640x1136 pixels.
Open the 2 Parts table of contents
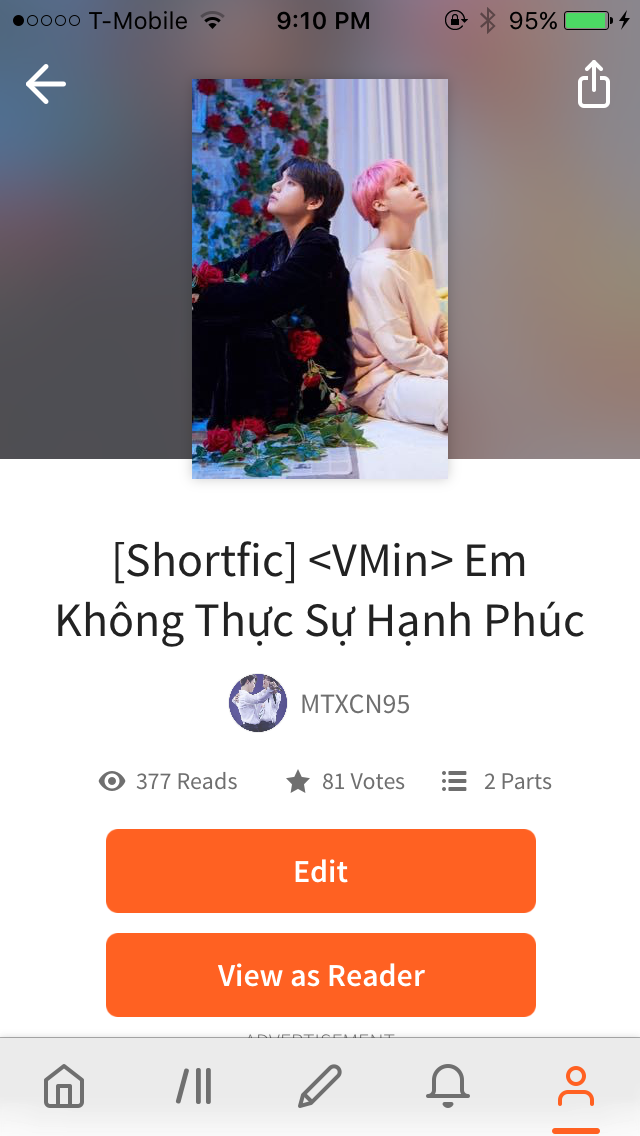click(x=496, y=781)
